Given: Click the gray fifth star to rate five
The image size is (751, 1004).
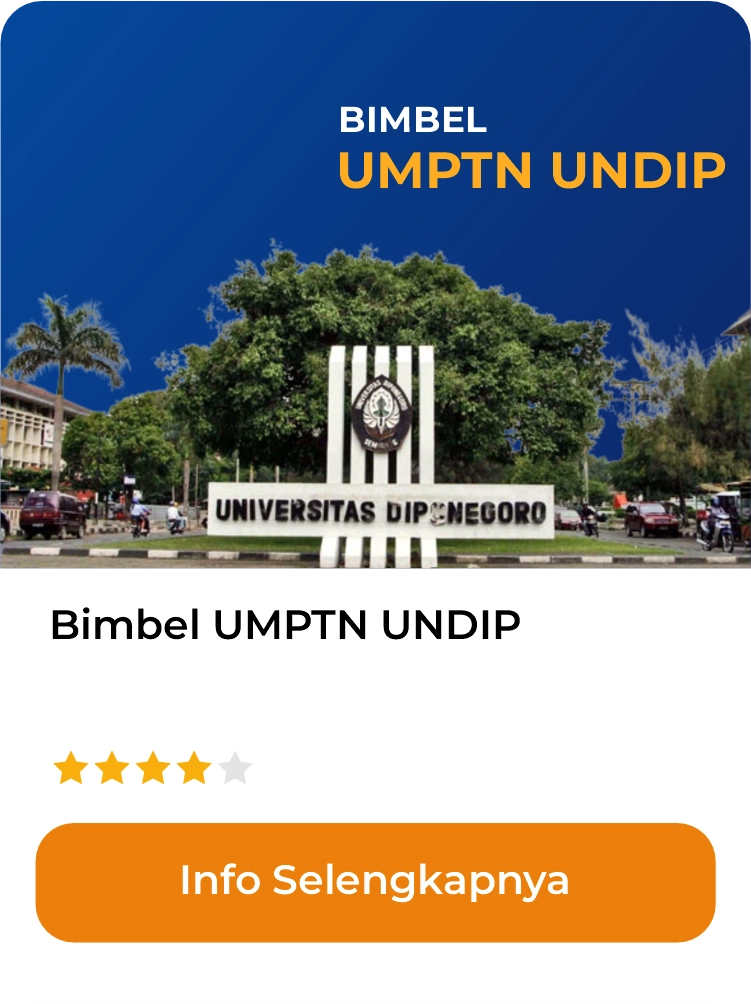Looking at the screenshot, I should tap(234, 768).
